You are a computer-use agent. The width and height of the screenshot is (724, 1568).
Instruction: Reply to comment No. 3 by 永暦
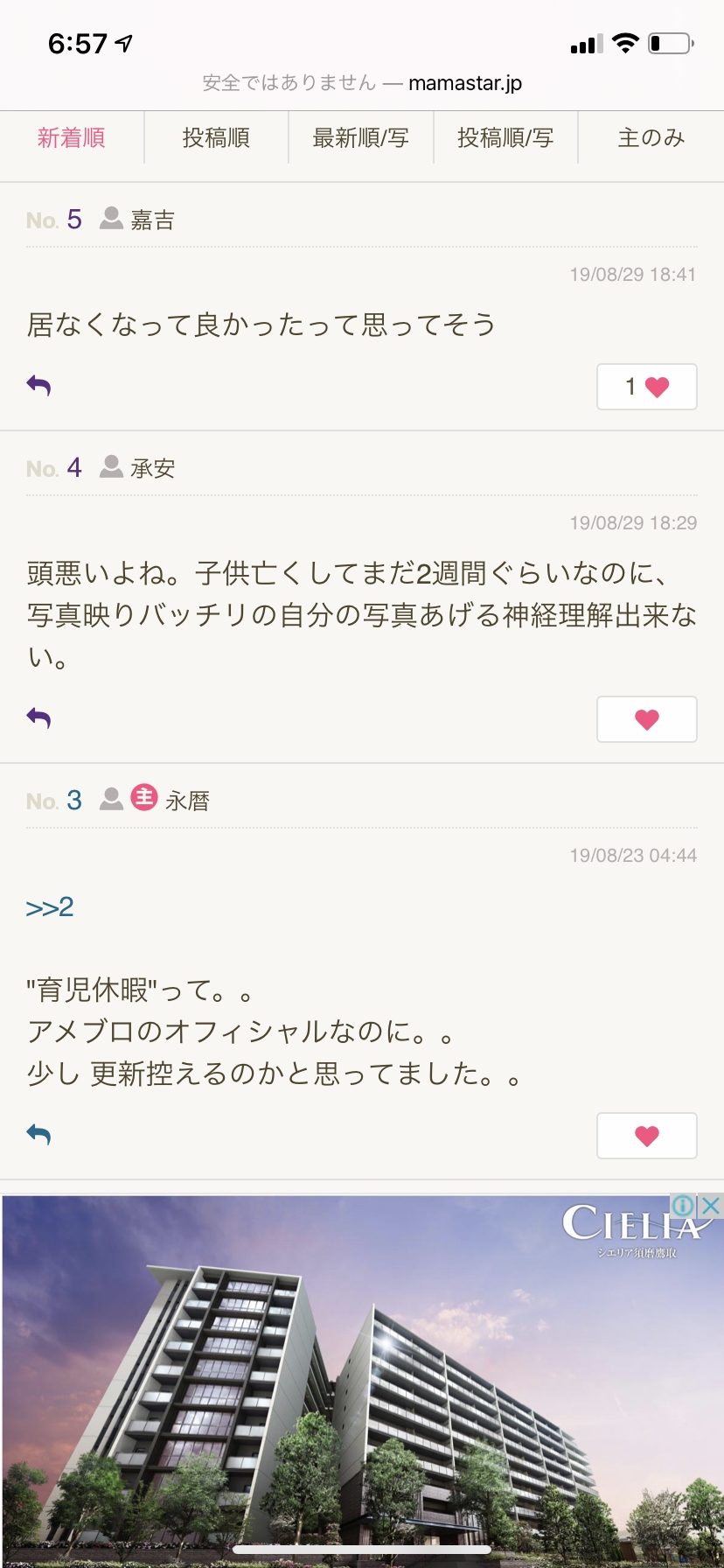[38, 1135]
